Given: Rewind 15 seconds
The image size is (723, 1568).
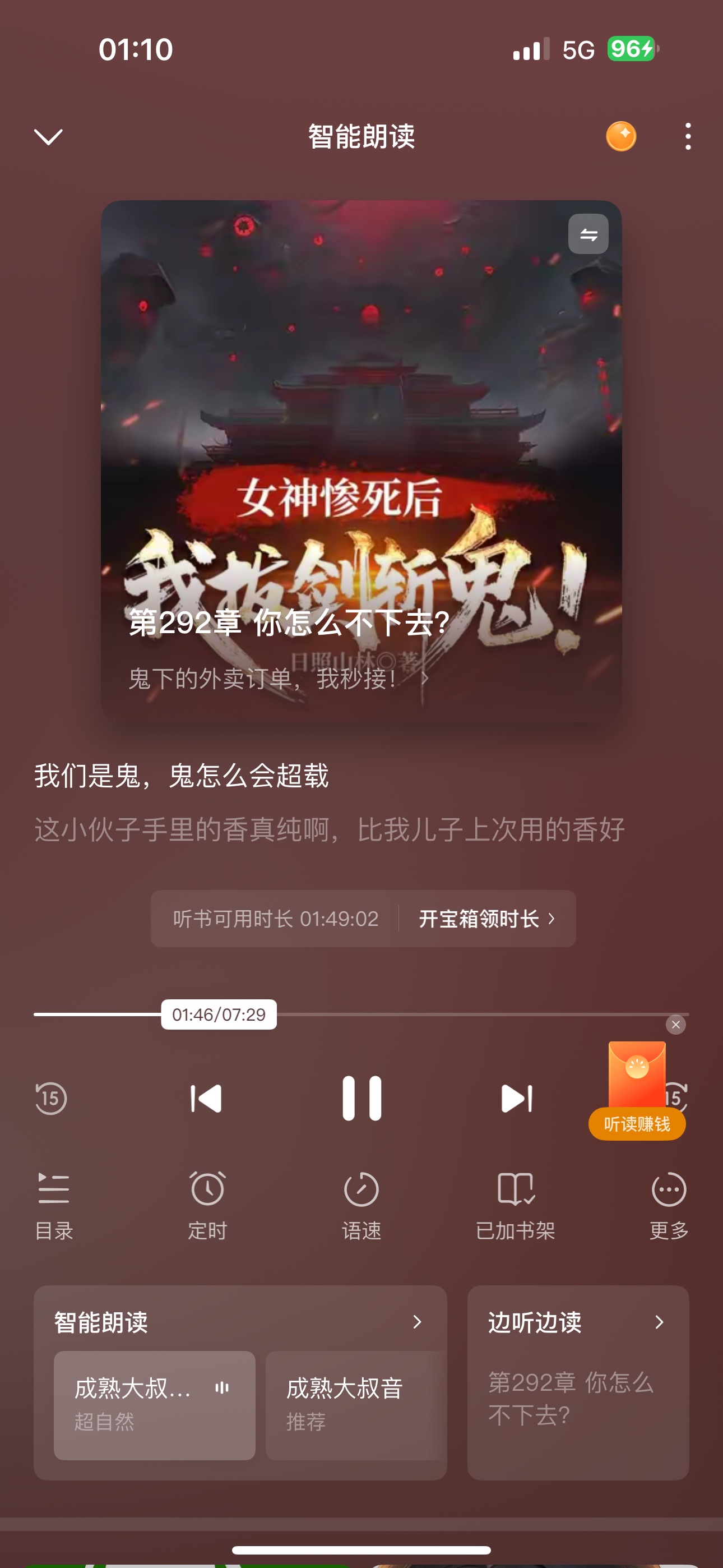Looking at the screenshot, I should tap(51, 1099).
